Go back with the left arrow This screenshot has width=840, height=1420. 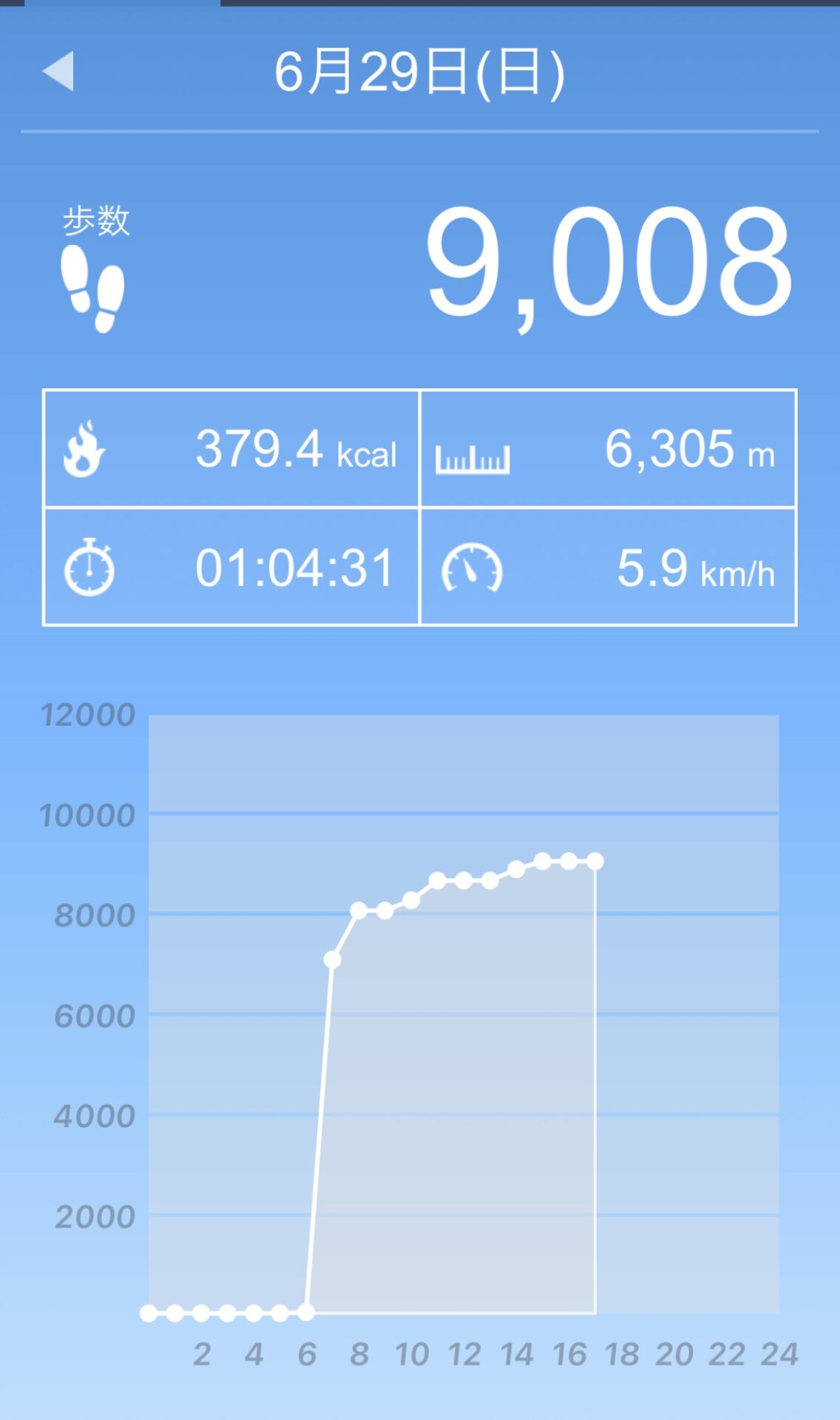58,71
